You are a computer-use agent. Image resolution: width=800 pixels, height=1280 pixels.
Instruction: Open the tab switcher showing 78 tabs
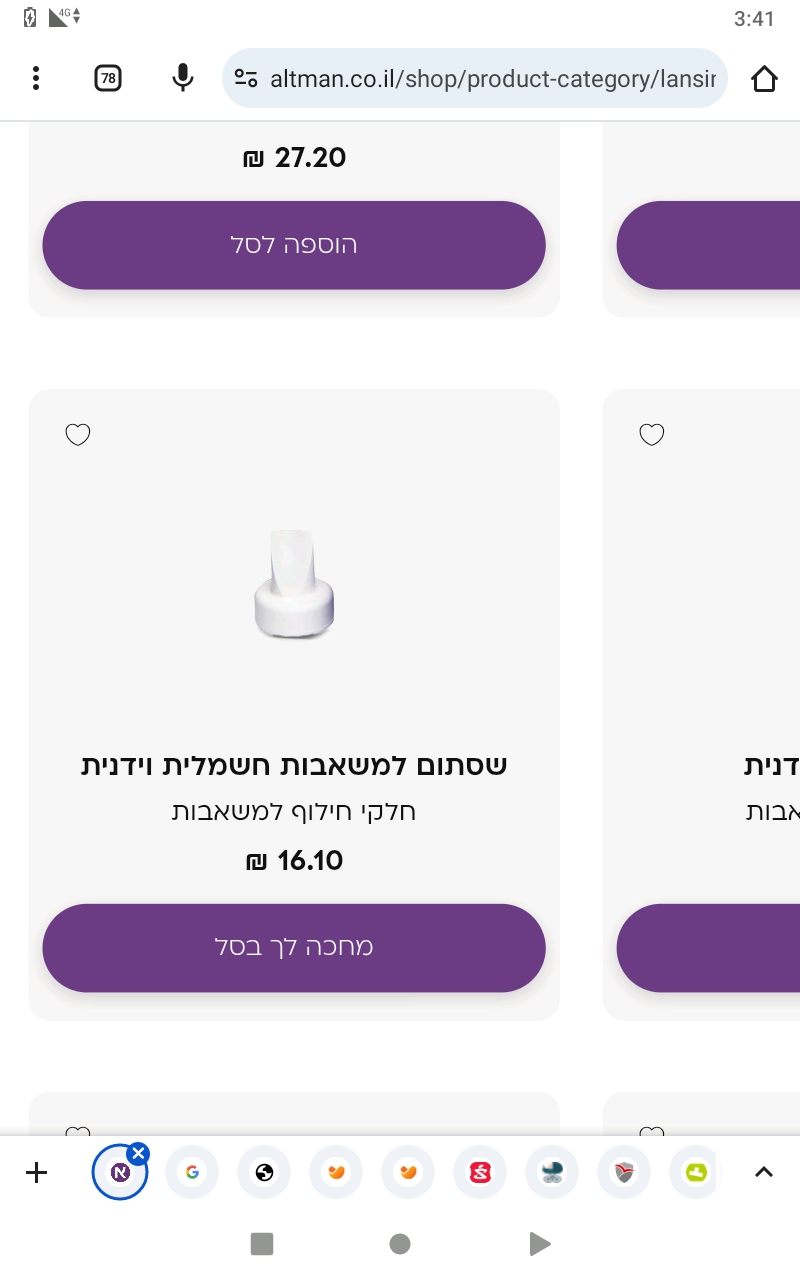point(108,78)
